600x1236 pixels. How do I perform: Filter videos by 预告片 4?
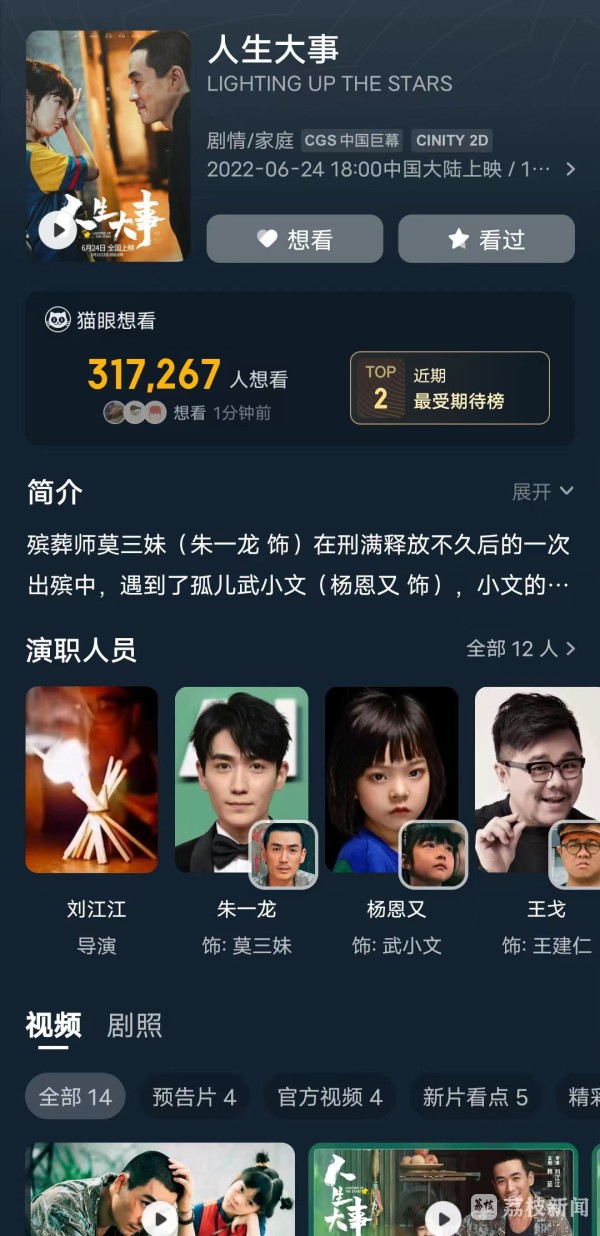(194, 1097)
